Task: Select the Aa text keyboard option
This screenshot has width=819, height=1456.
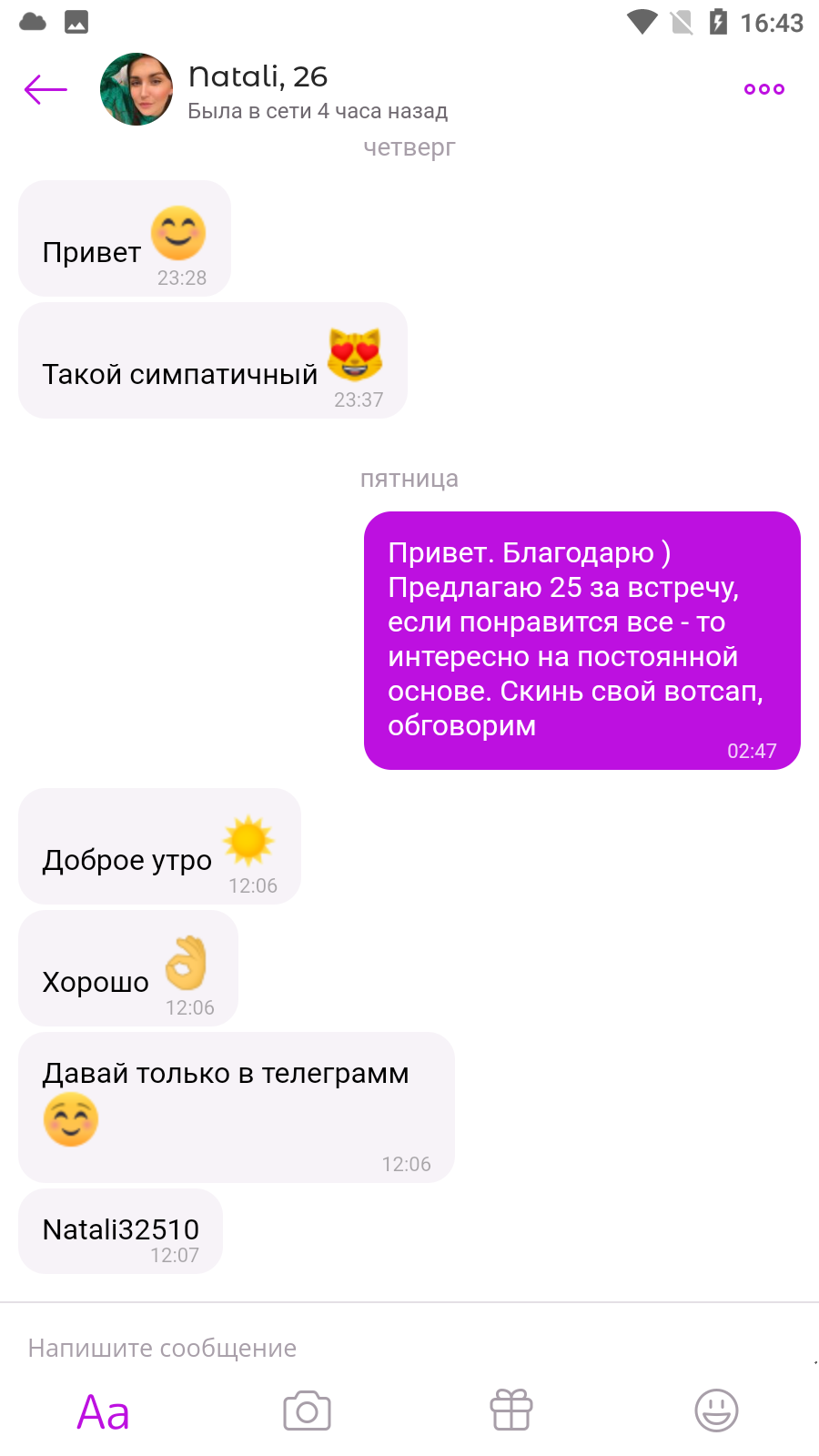Action: click(x=103, y=1412)
